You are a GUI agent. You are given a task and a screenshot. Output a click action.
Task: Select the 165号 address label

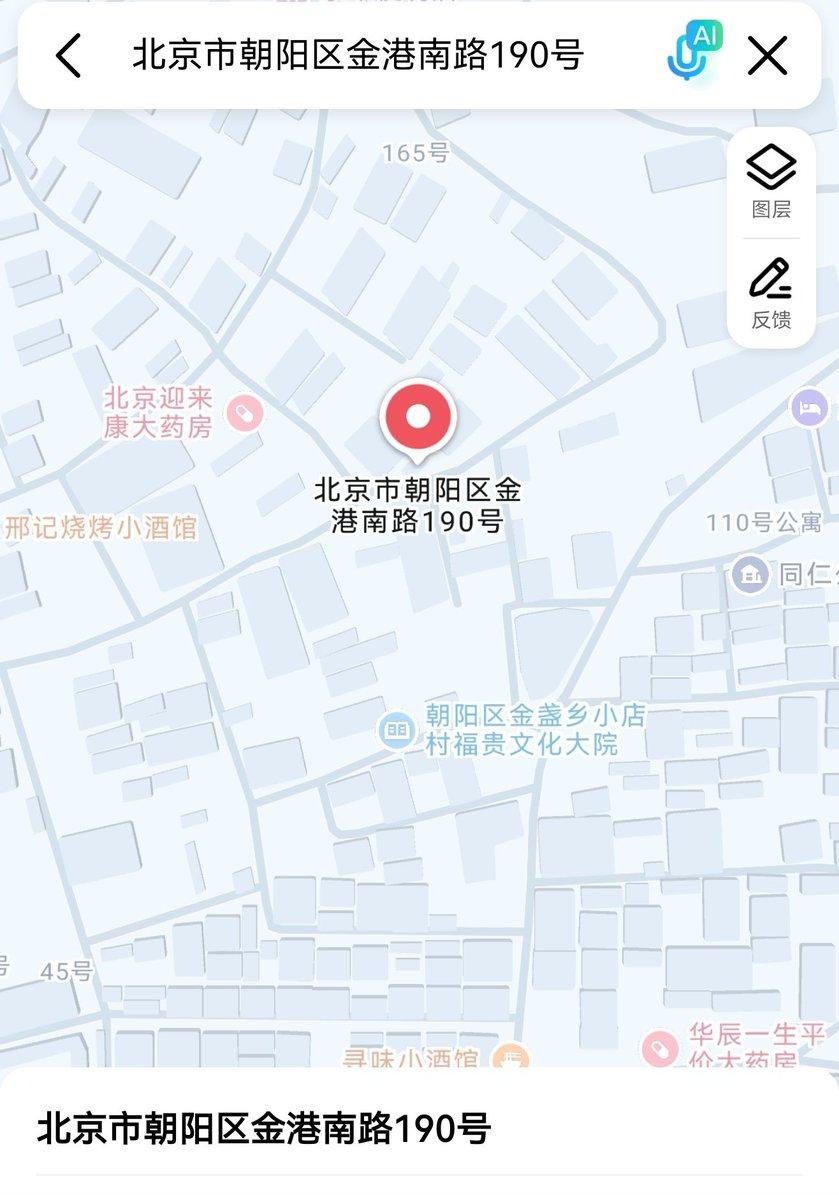click(414, 152)
